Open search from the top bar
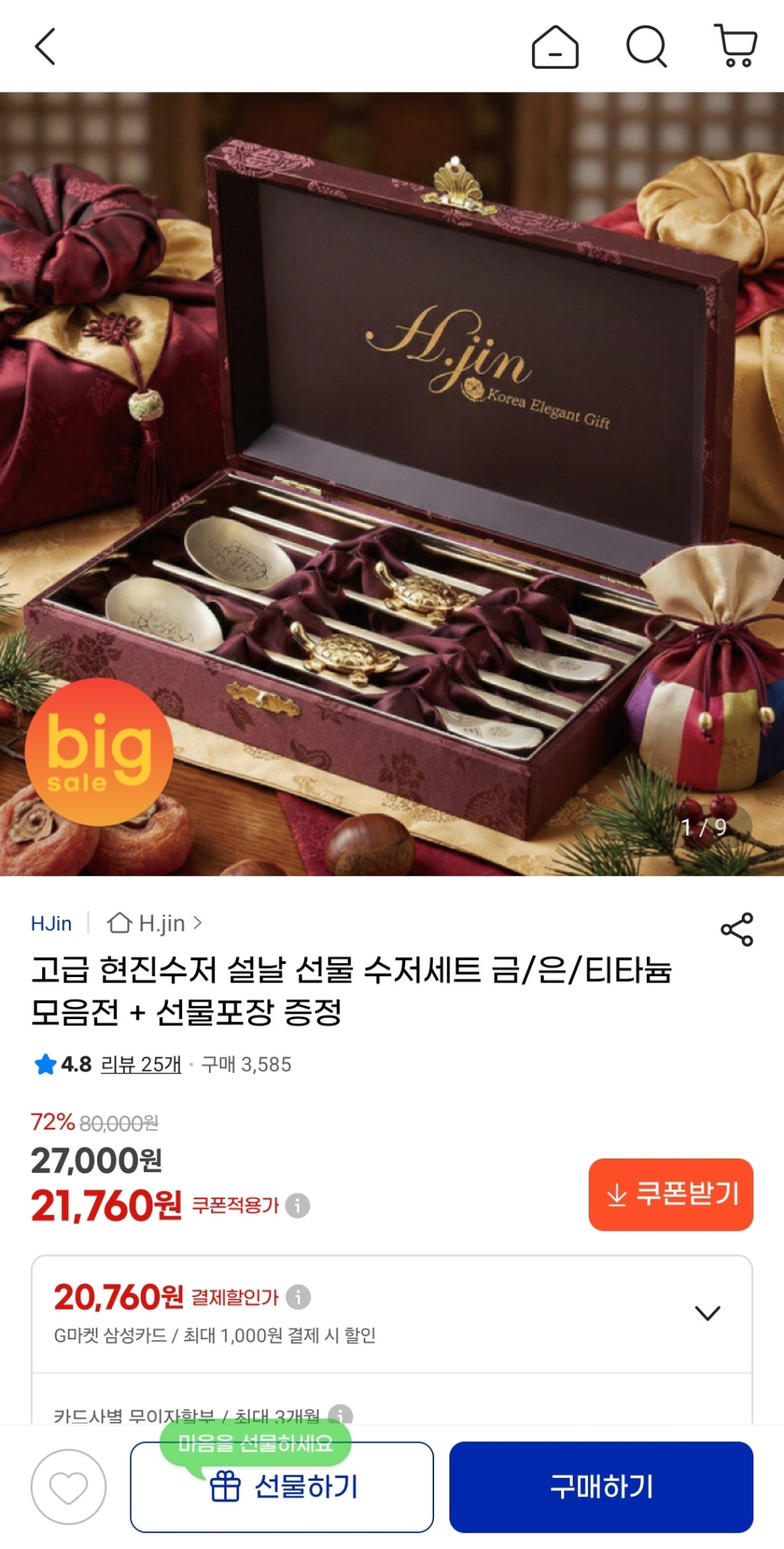 646,47
